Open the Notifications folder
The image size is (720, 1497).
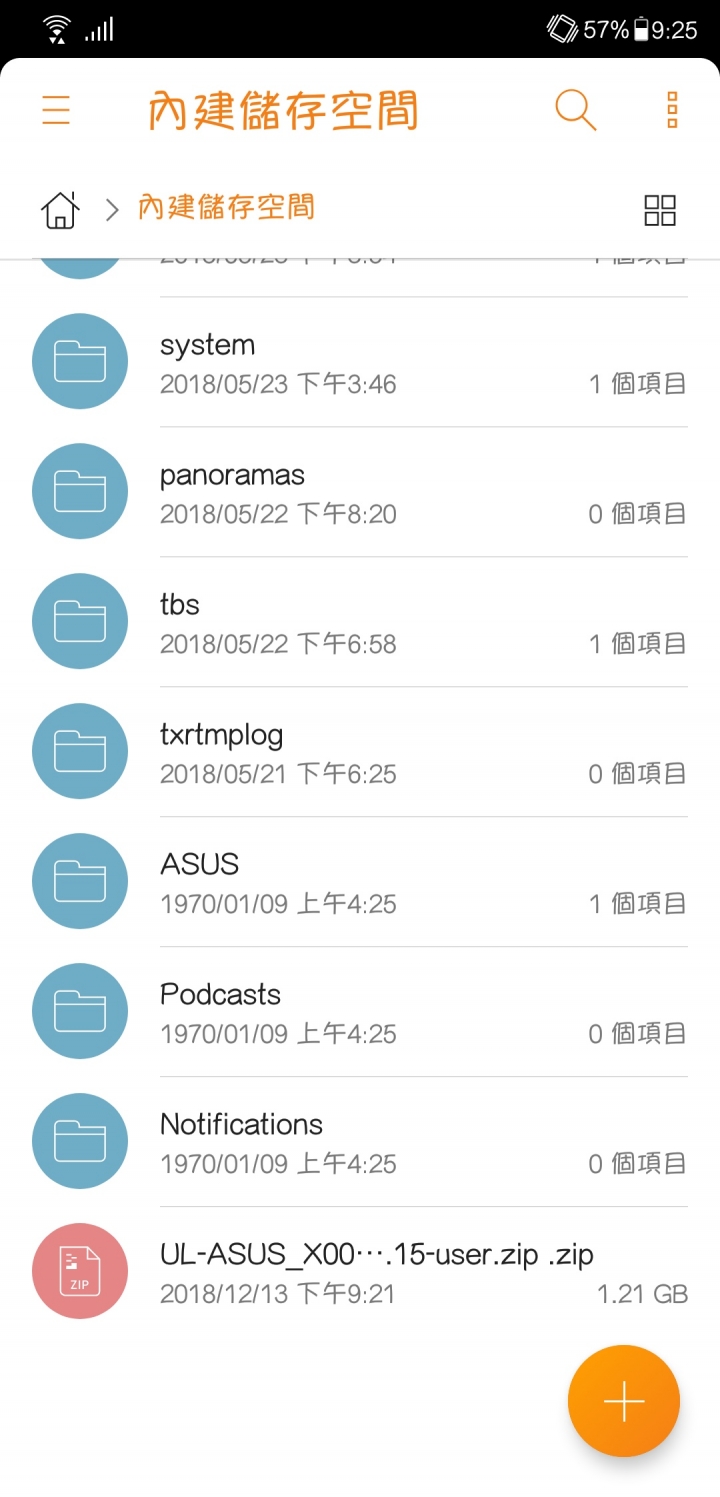click(360, 1142)
